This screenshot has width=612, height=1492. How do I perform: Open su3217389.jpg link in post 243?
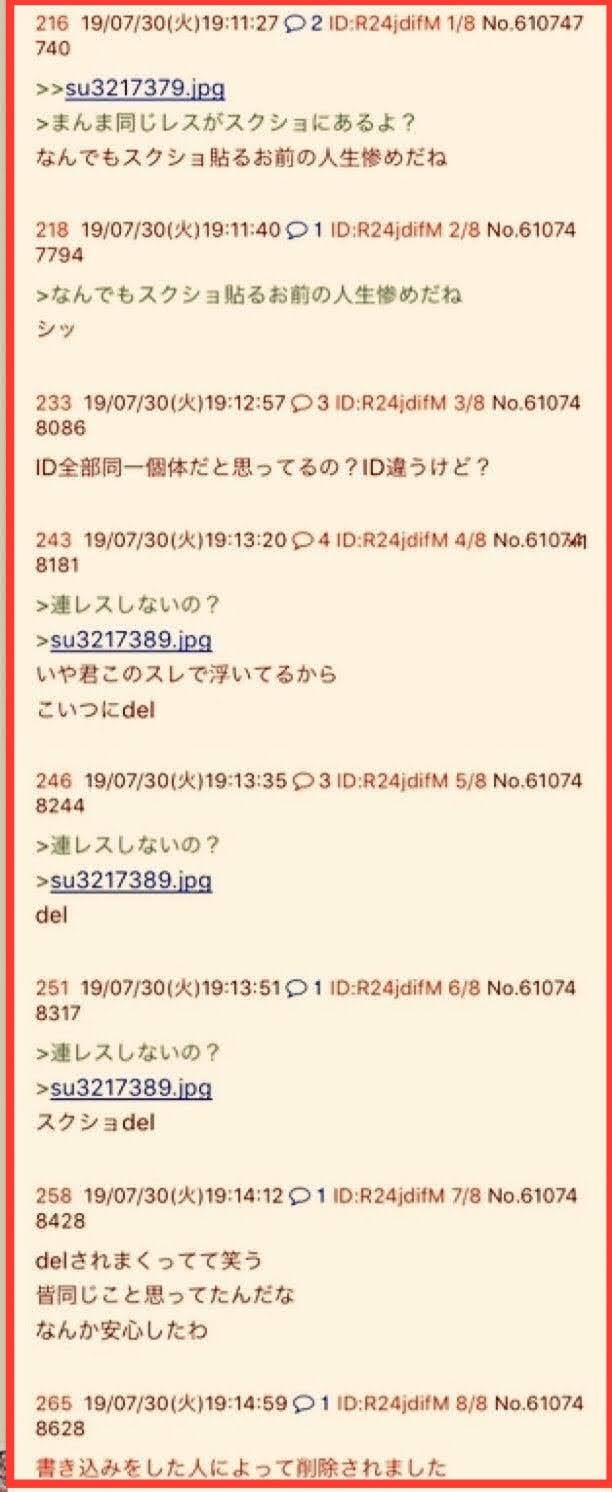131,640
